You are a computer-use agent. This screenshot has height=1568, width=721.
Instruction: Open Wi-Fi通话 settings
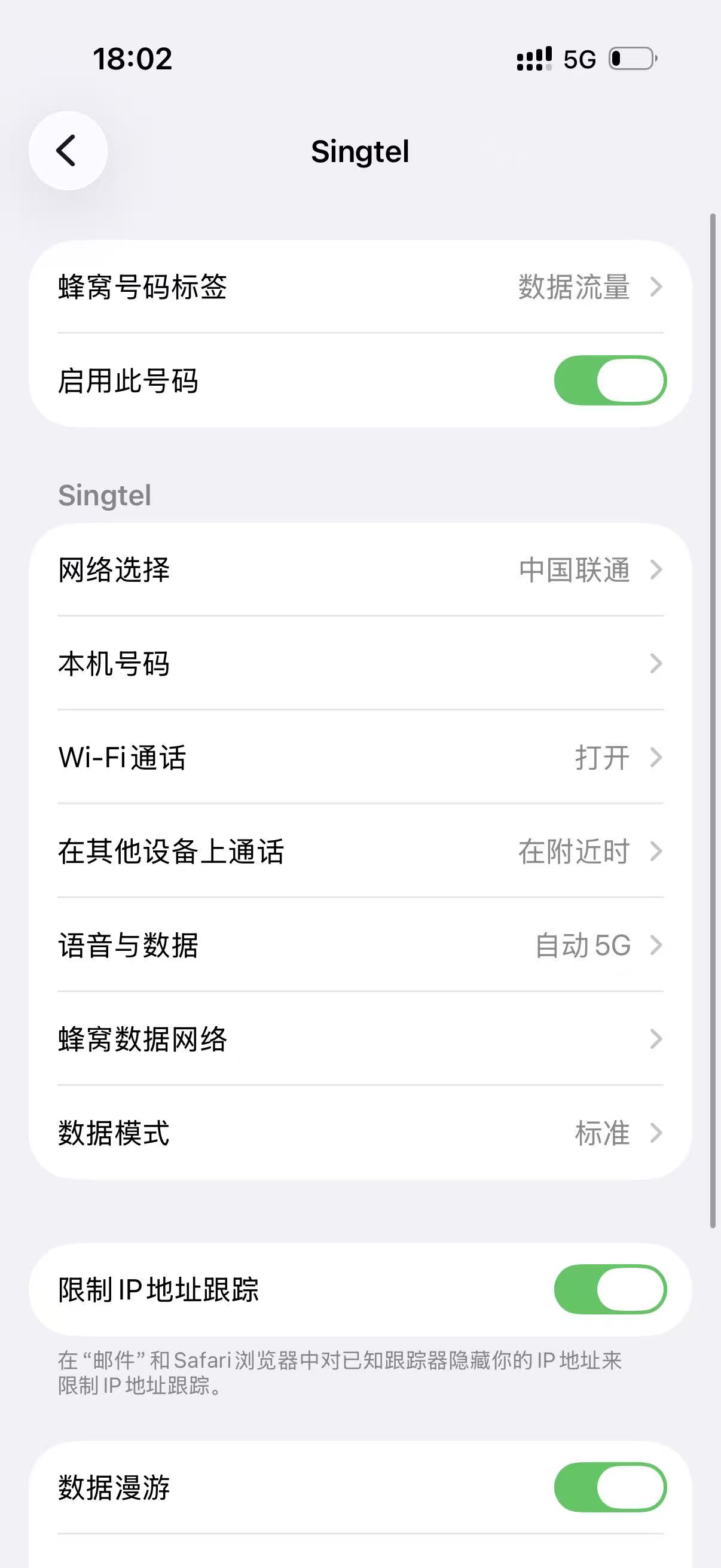coord(360,757)
